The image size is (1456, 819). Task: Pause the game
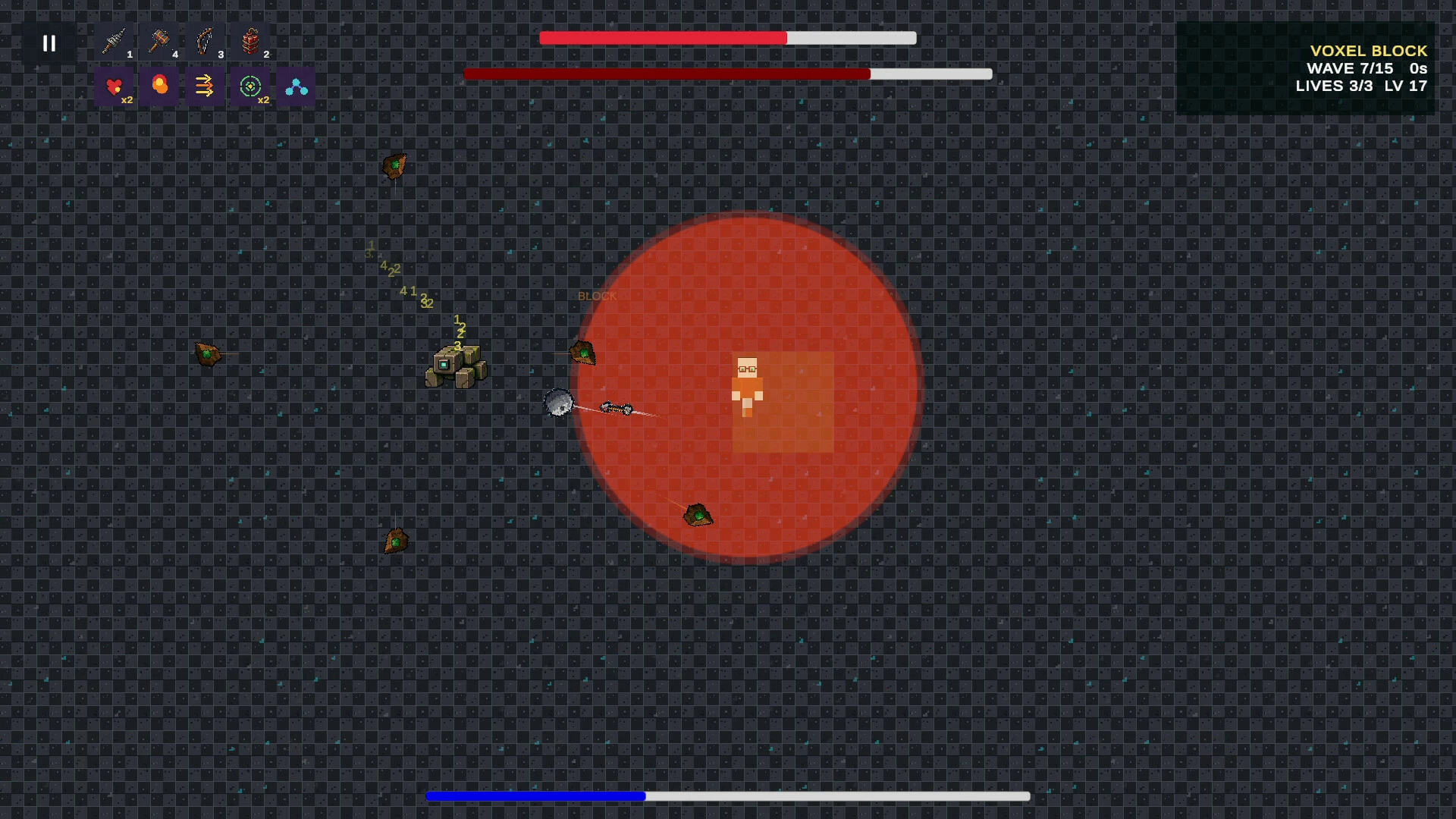tap(49, 43)
